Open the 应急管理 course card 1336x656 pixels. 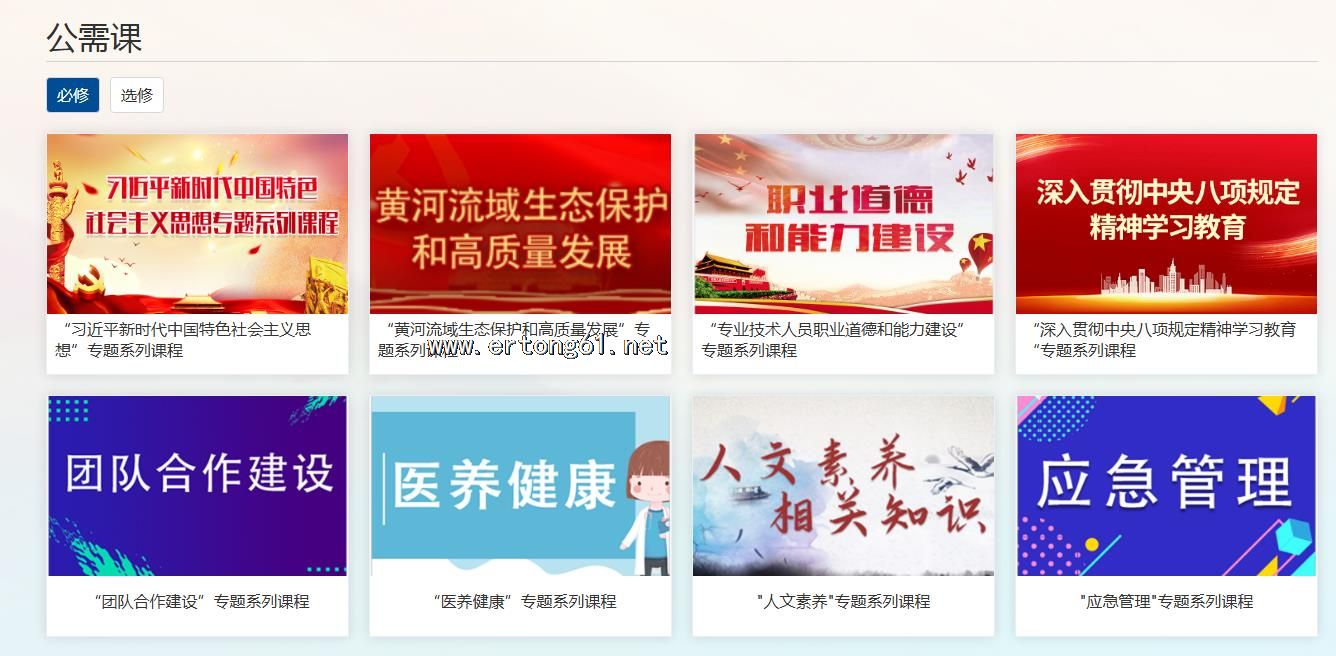tap(1166, 487)
